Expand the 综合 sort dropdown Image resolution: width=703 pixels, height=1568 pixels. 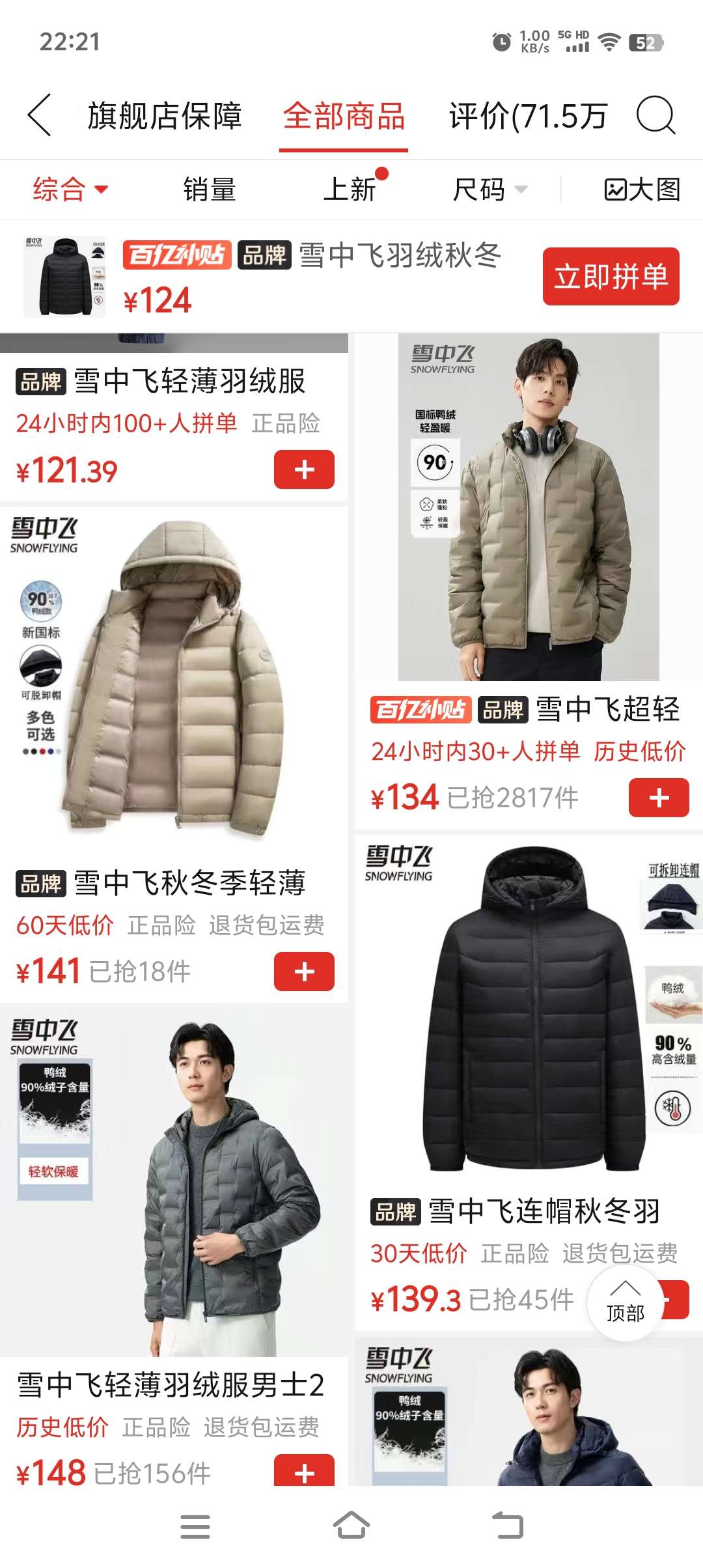pyautogui.click(x=70, y=189)
